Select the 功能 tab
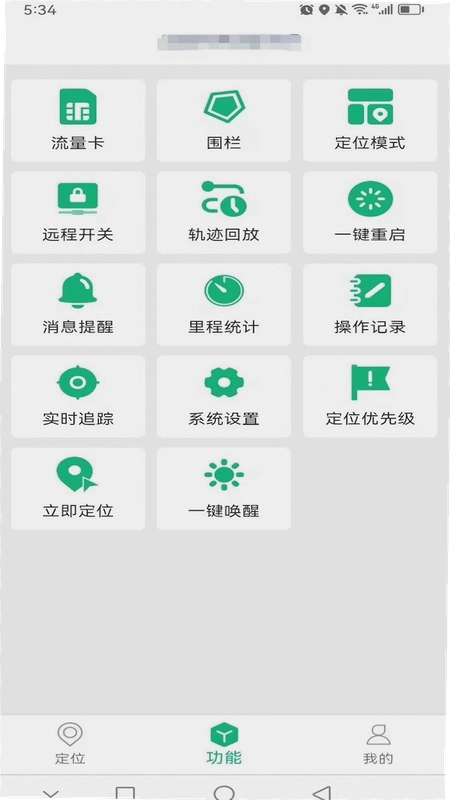Viewport: 450px width, 800px height. (224, 743)
